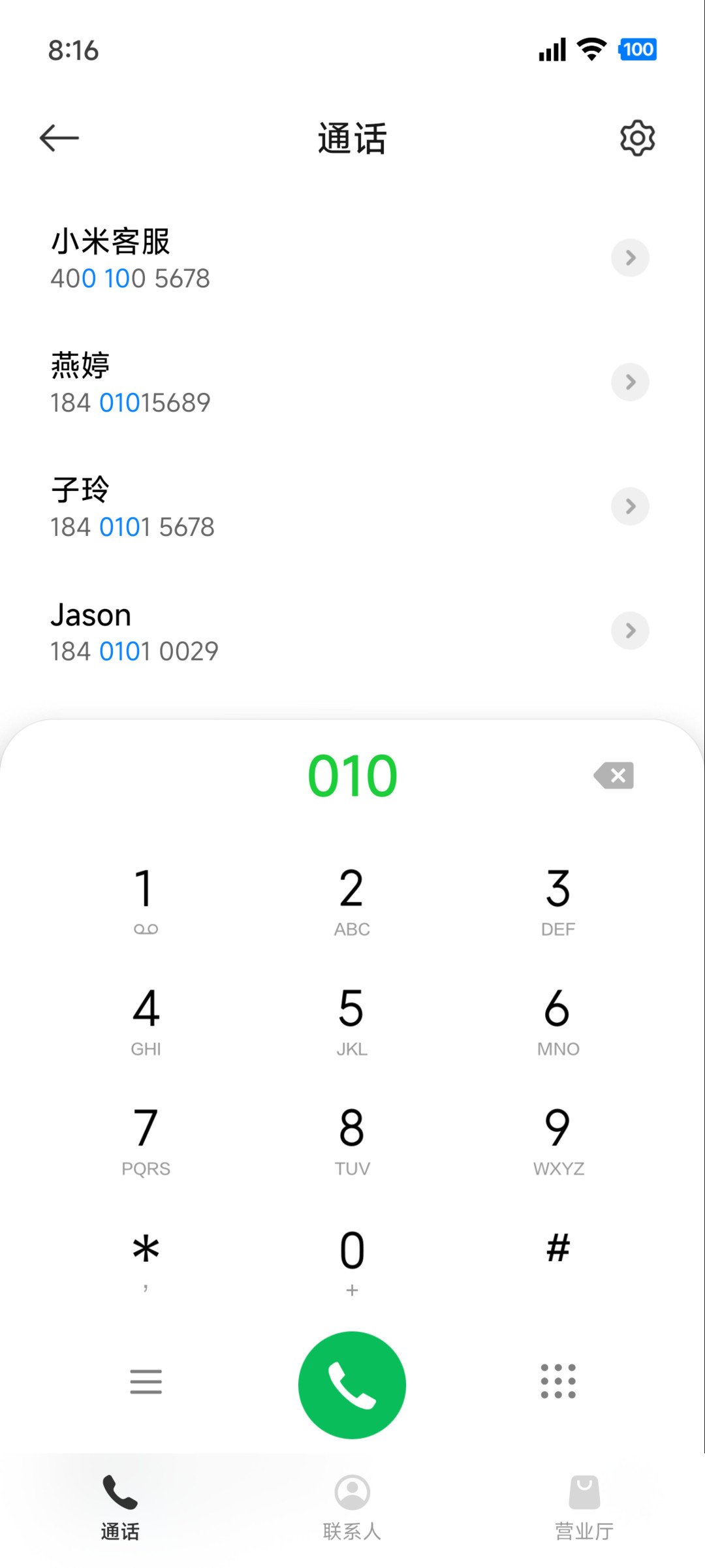Viewport: 705px width, 1568px height.
Task: Dial digit 1 on the keypad
Action: (146, 900)
